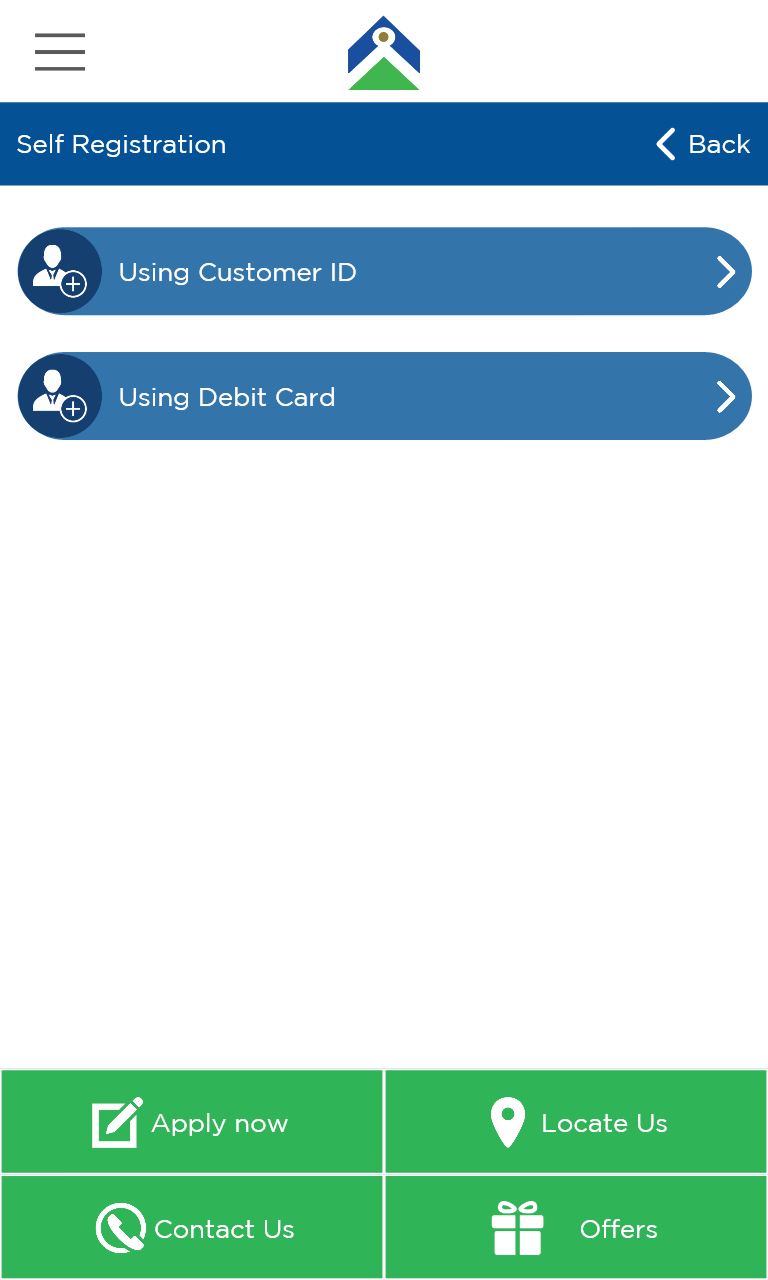Open Contact Us
The height and width of the screenshot is (1280, 768).
click(192, 1228)
